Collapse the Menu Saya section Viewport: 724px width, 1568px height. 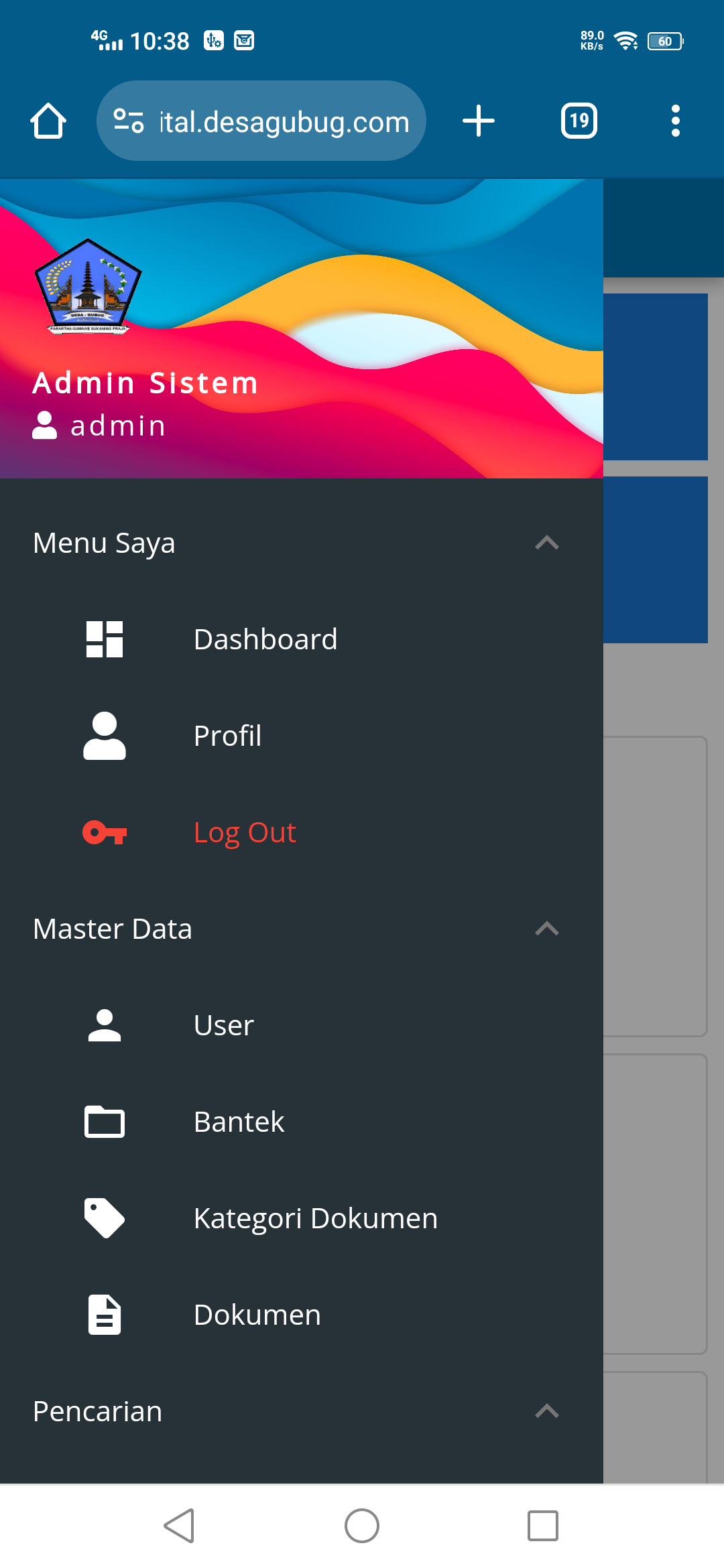click(x=546, y=543)
